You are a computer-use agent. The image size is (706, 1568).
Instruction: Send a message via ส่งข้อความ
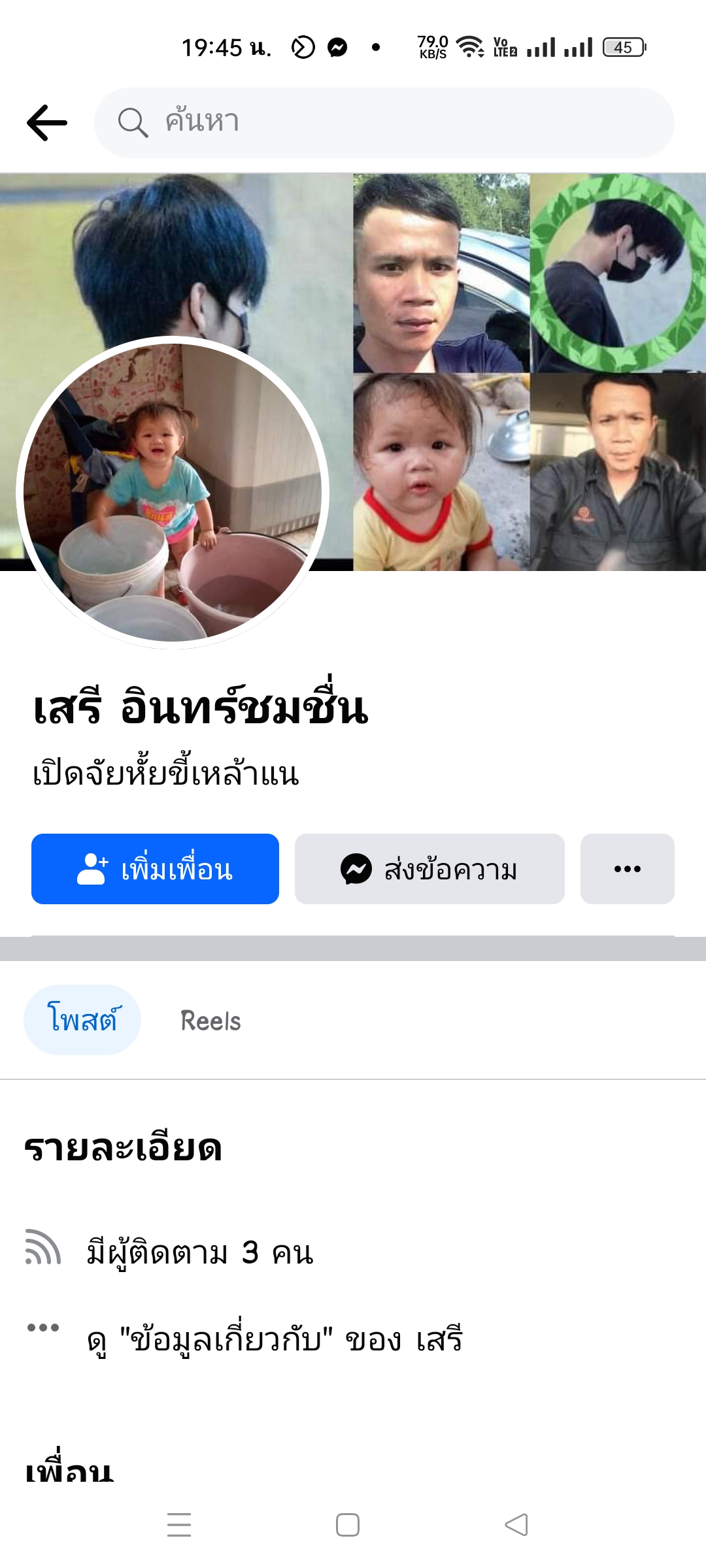click(x=429, y=869)
